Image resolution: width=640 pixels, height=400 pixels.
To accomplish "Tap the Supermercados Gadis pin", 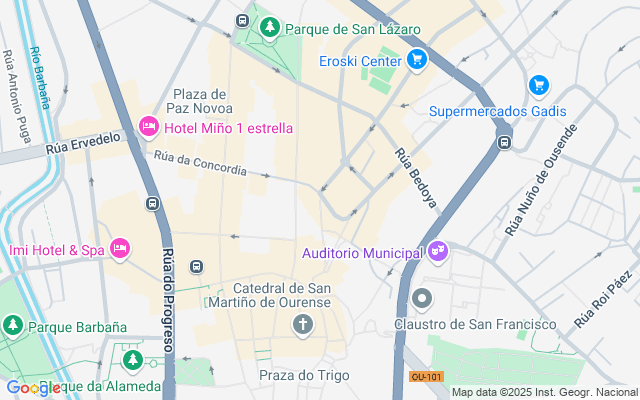I will click(x=538, y=86).
